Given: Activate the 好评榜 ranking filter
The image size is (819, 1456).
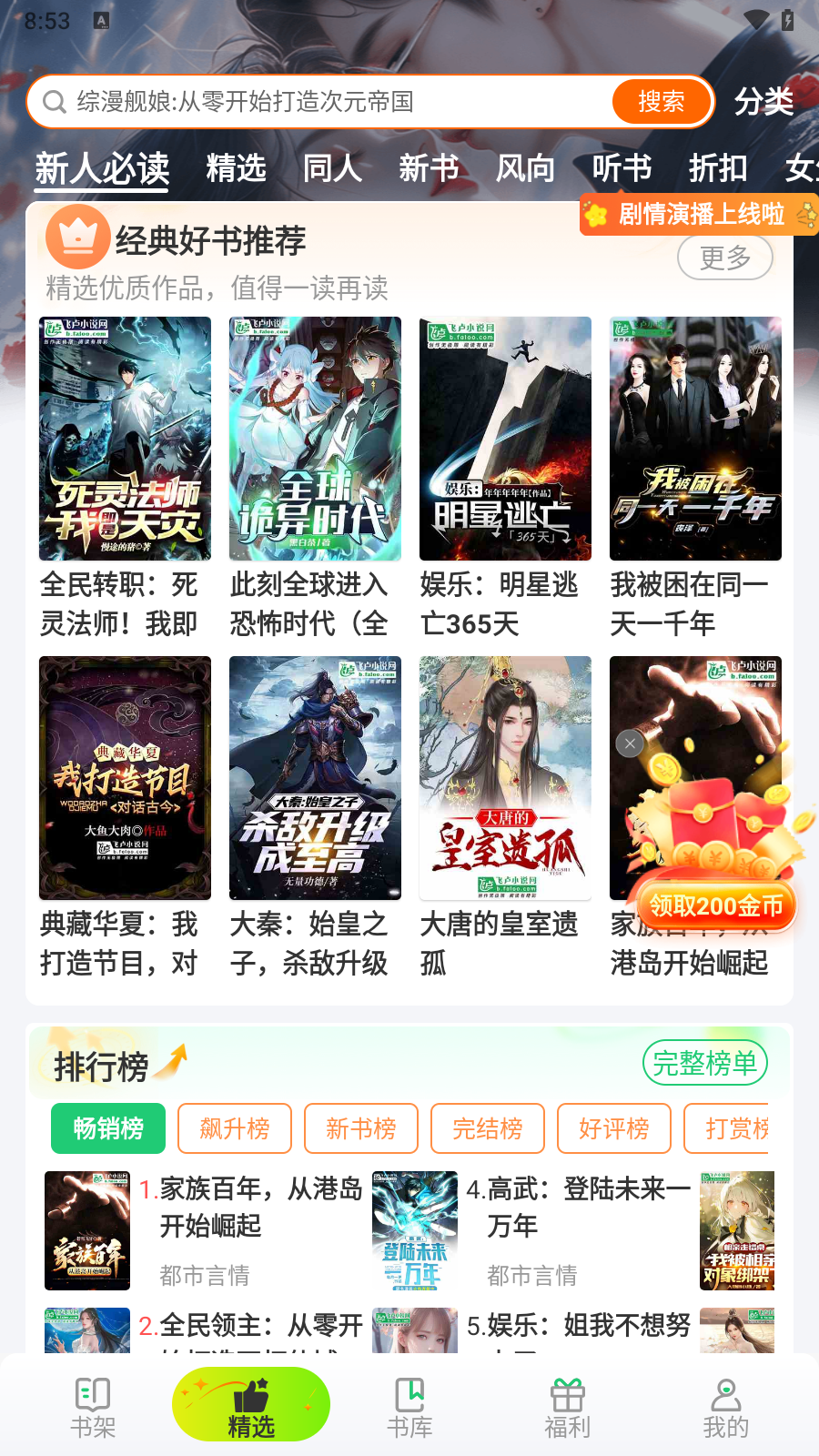Looking at the screenshot, I should [x=613, y=1128].
